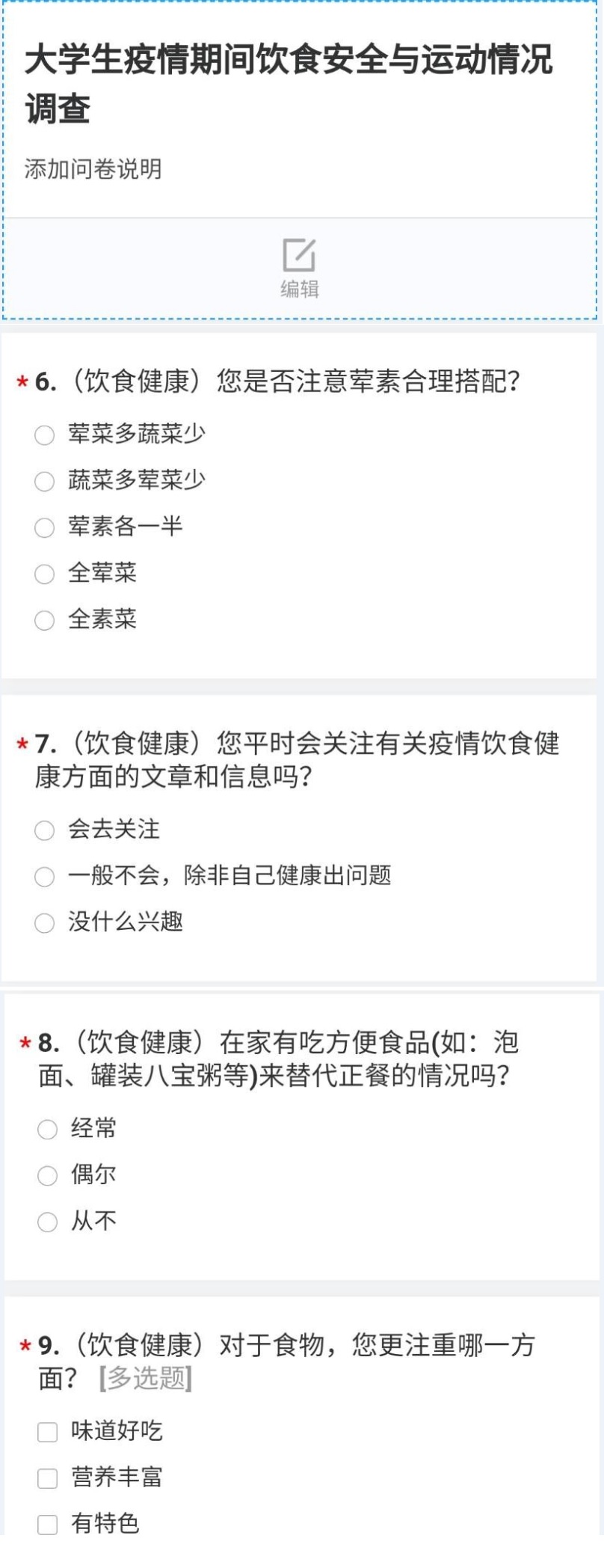Screen dimensions: 604x1568
Task: Pick 从不 in question 8
Action: (x=48, y=1222)
